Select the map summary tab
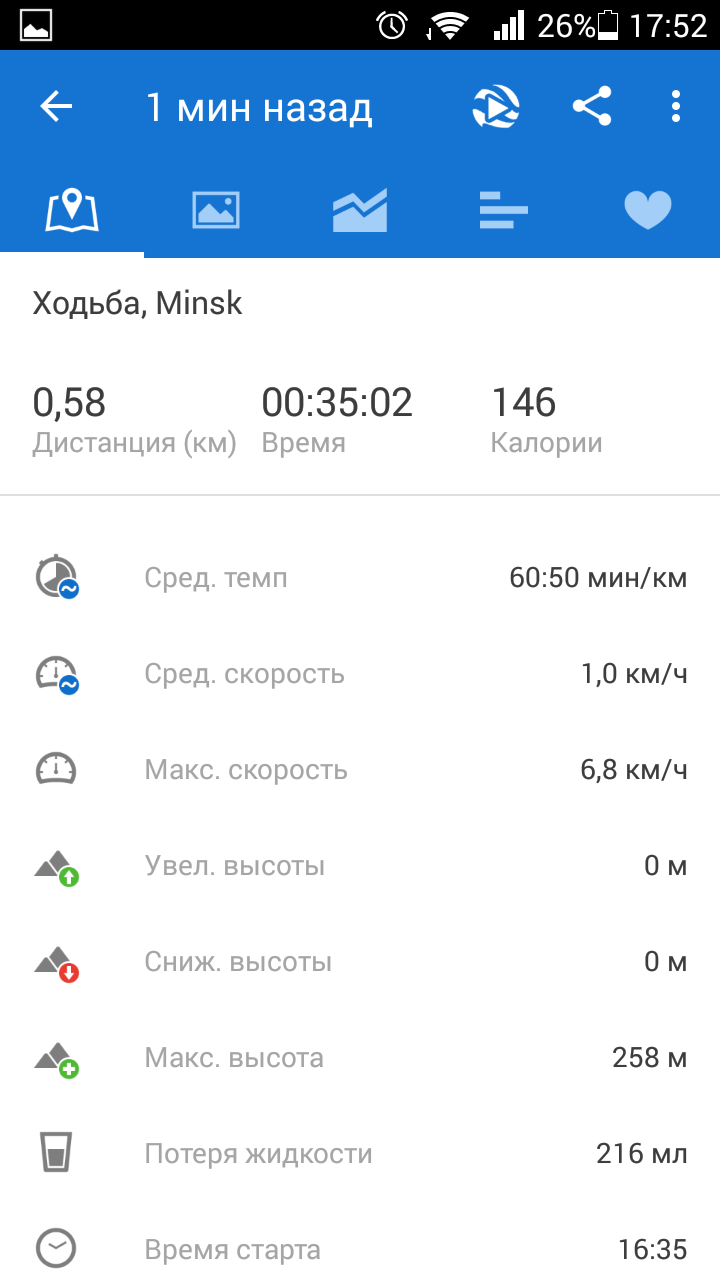 (72, 210)
